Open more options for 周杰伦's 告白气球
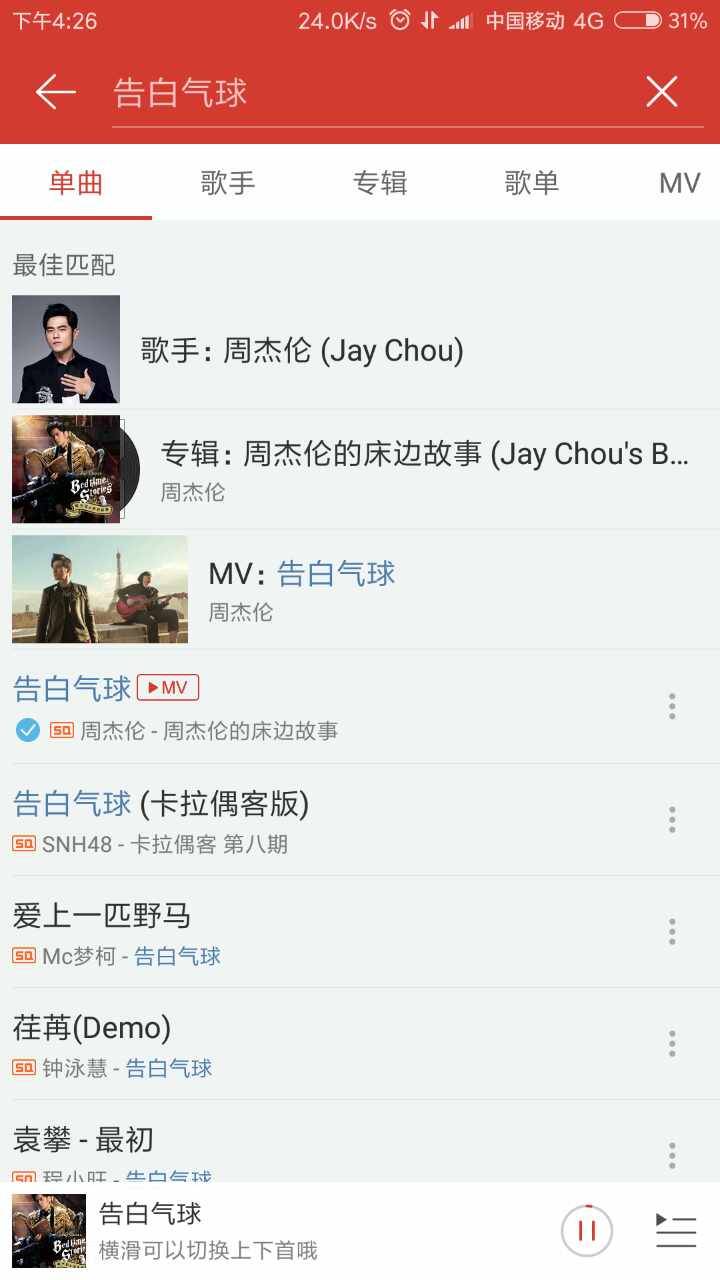The image size is (720, 1280). tap(672, 707)
